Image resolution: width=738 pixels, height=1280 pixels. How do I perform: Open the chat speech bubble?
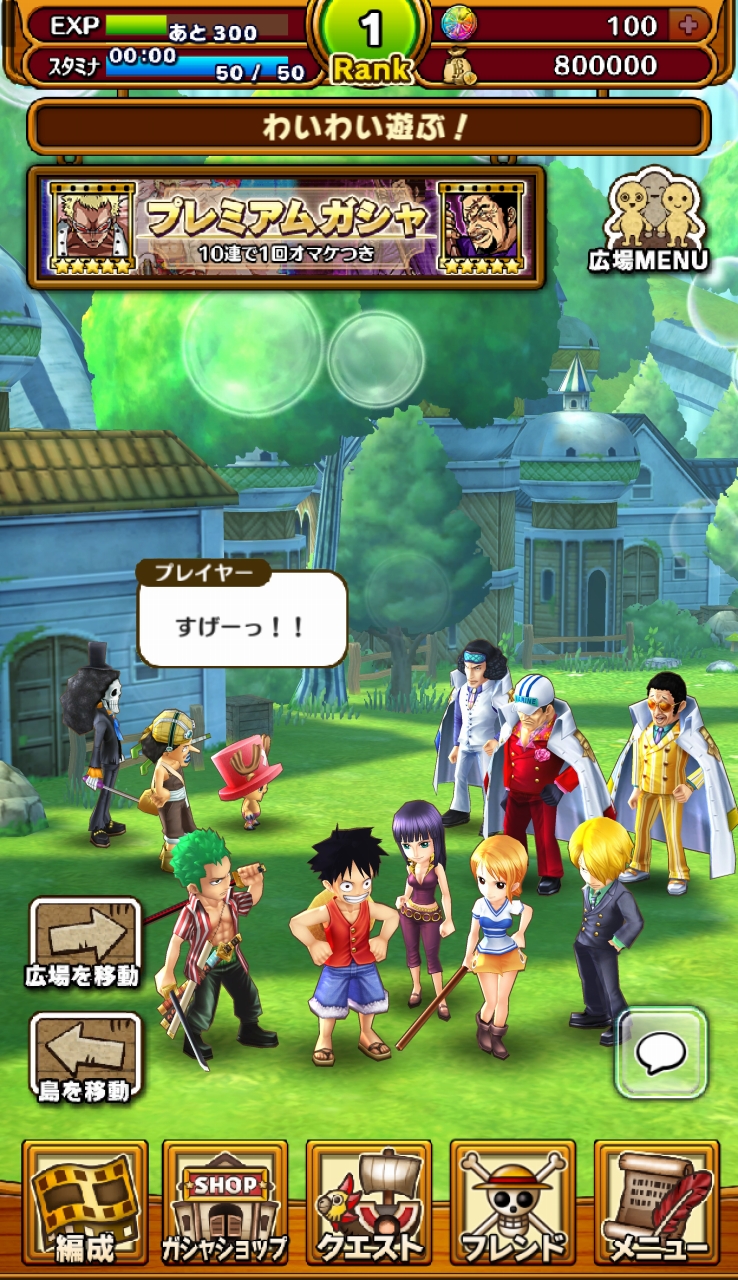[x=661, y=1052]
